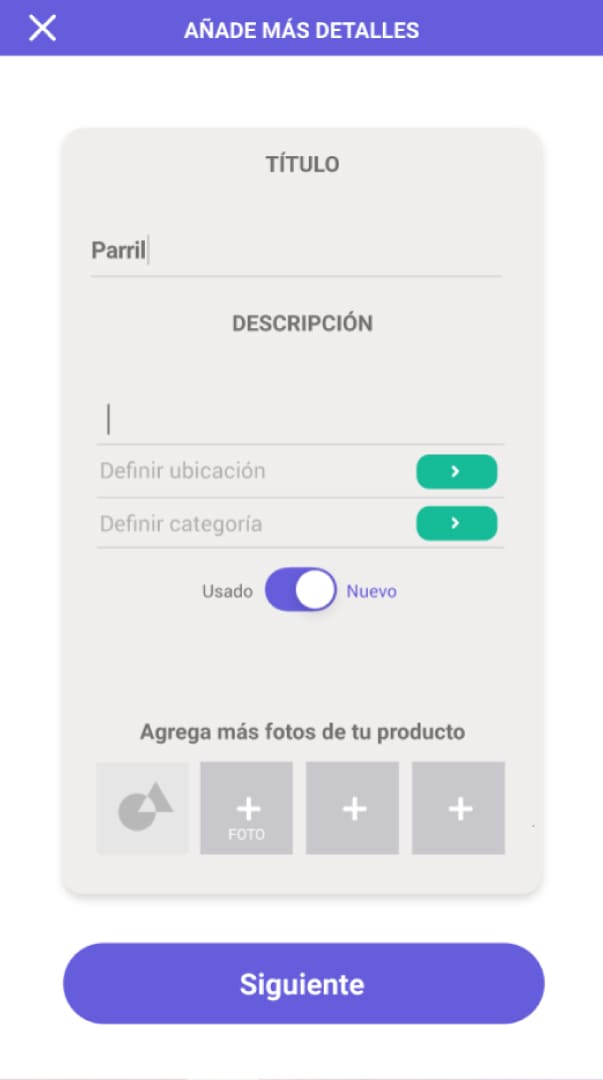Open Definir ubicación

(x=456, y=472)
